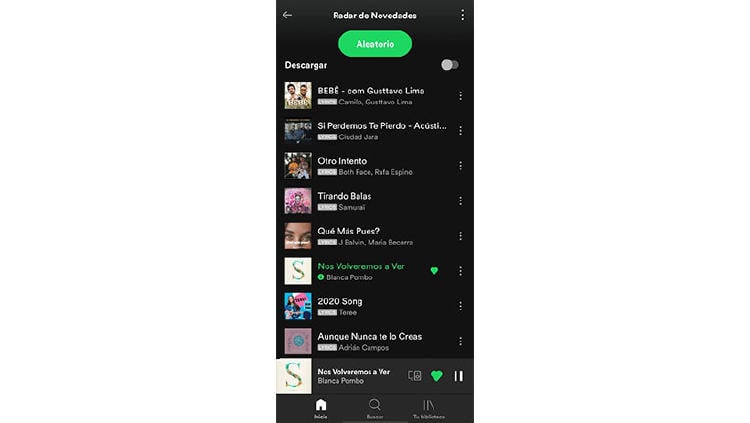Open the device connection icon in the player bar

click(415, 376)
